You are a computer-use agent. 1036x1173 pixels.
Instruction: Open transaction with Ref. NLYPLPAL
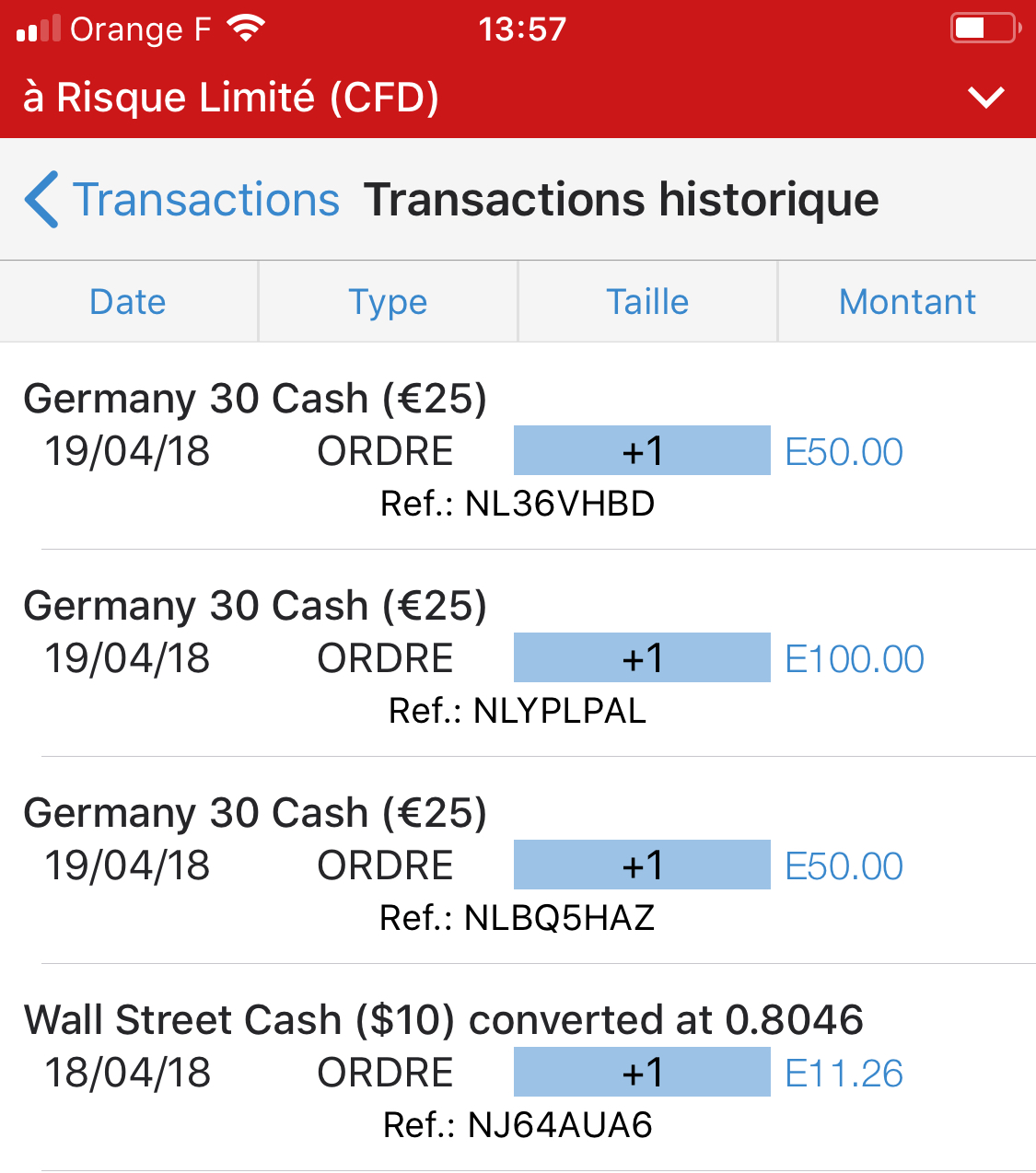(x=518, y=658)
